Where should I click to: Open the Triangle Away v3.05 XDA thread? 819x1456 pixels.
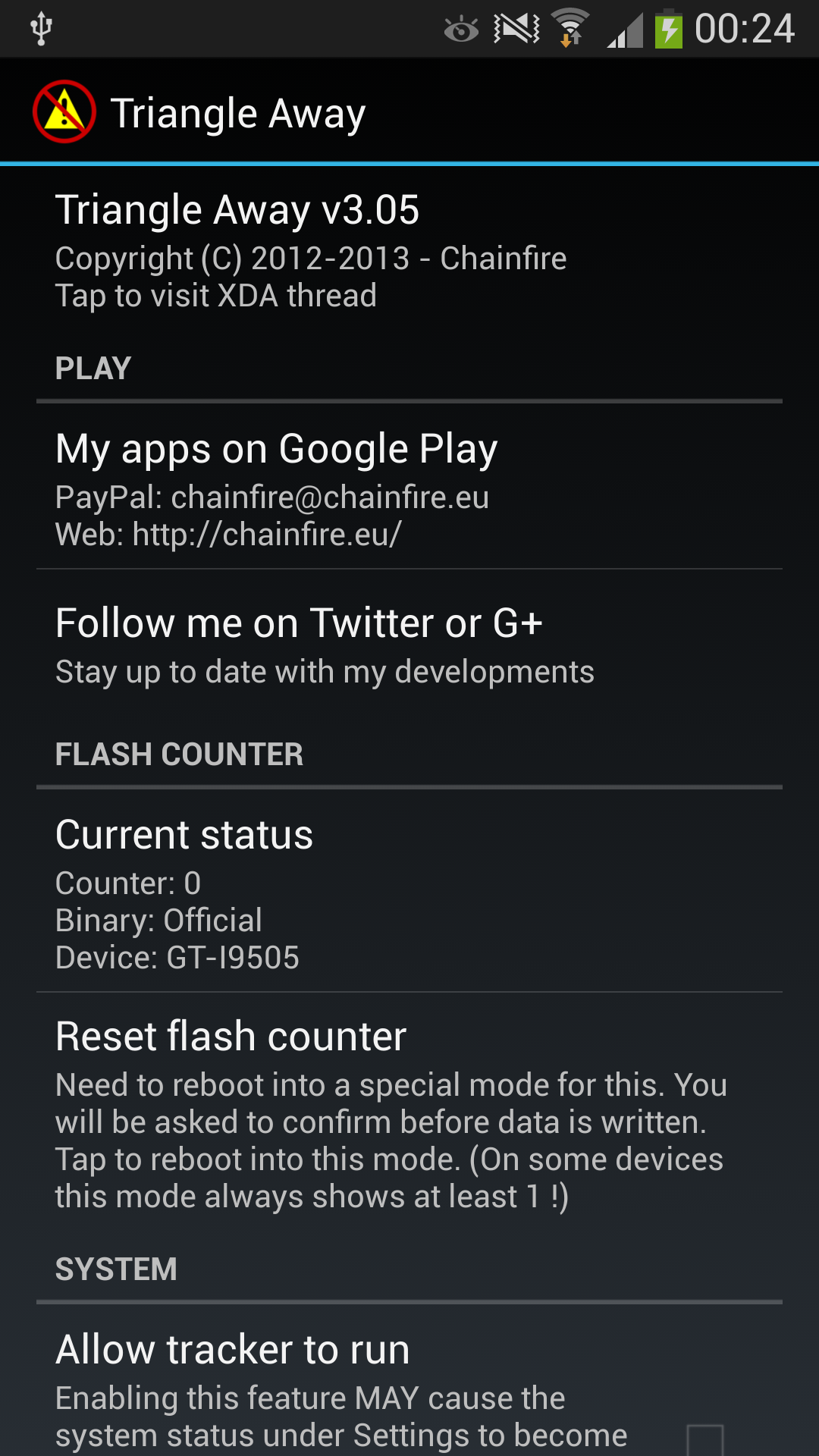[x=409, y=251]
